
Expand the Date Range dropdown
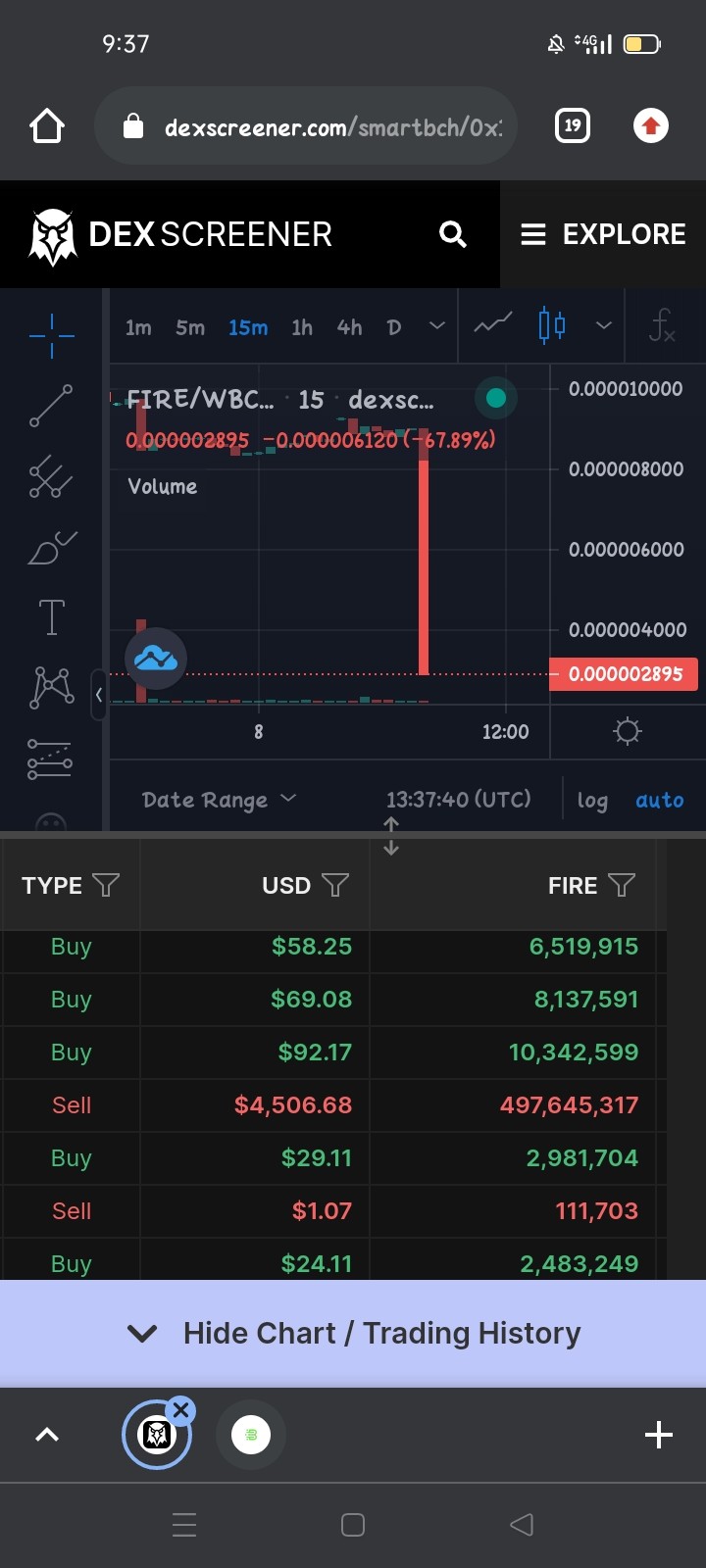(x=219, y=800)
